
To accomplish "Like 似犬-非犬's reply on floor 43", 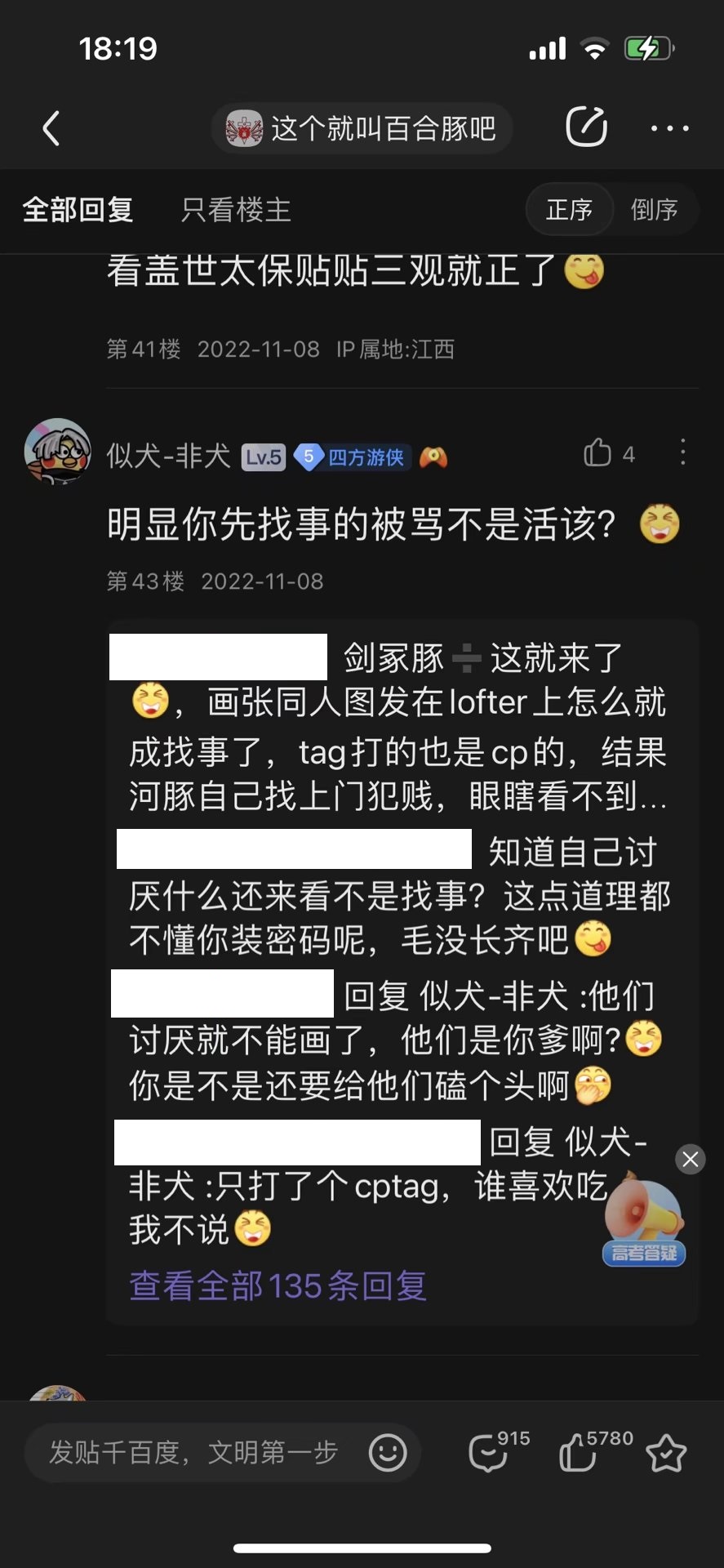I will 598,453.
